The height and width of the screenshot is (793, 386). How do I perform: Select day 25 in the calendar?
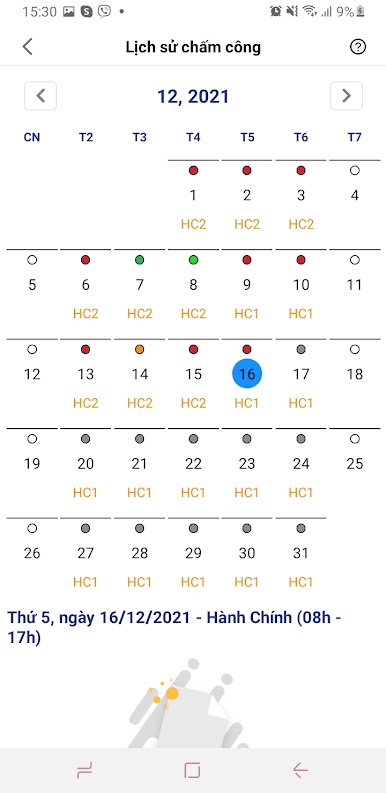pos(355,464)
